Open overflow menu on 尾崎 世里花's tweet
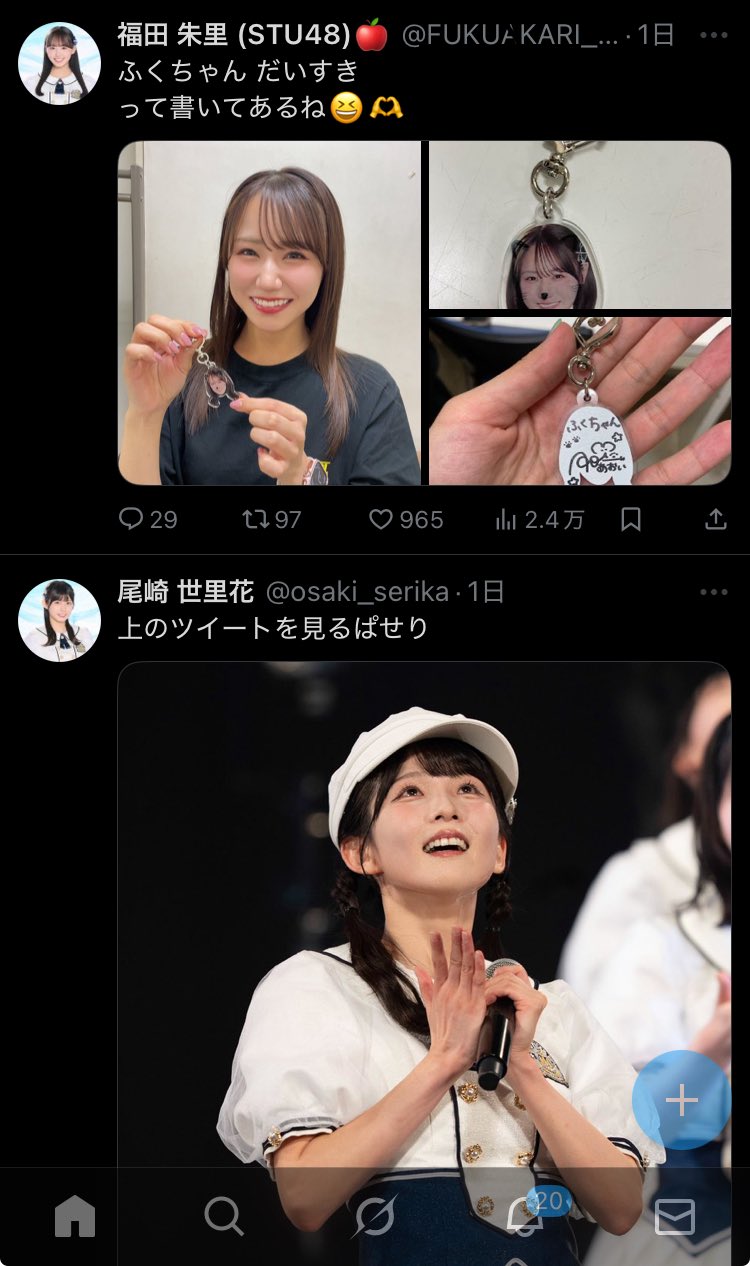This screenshot has height=1266, width=750. click(x=713, y=592)
